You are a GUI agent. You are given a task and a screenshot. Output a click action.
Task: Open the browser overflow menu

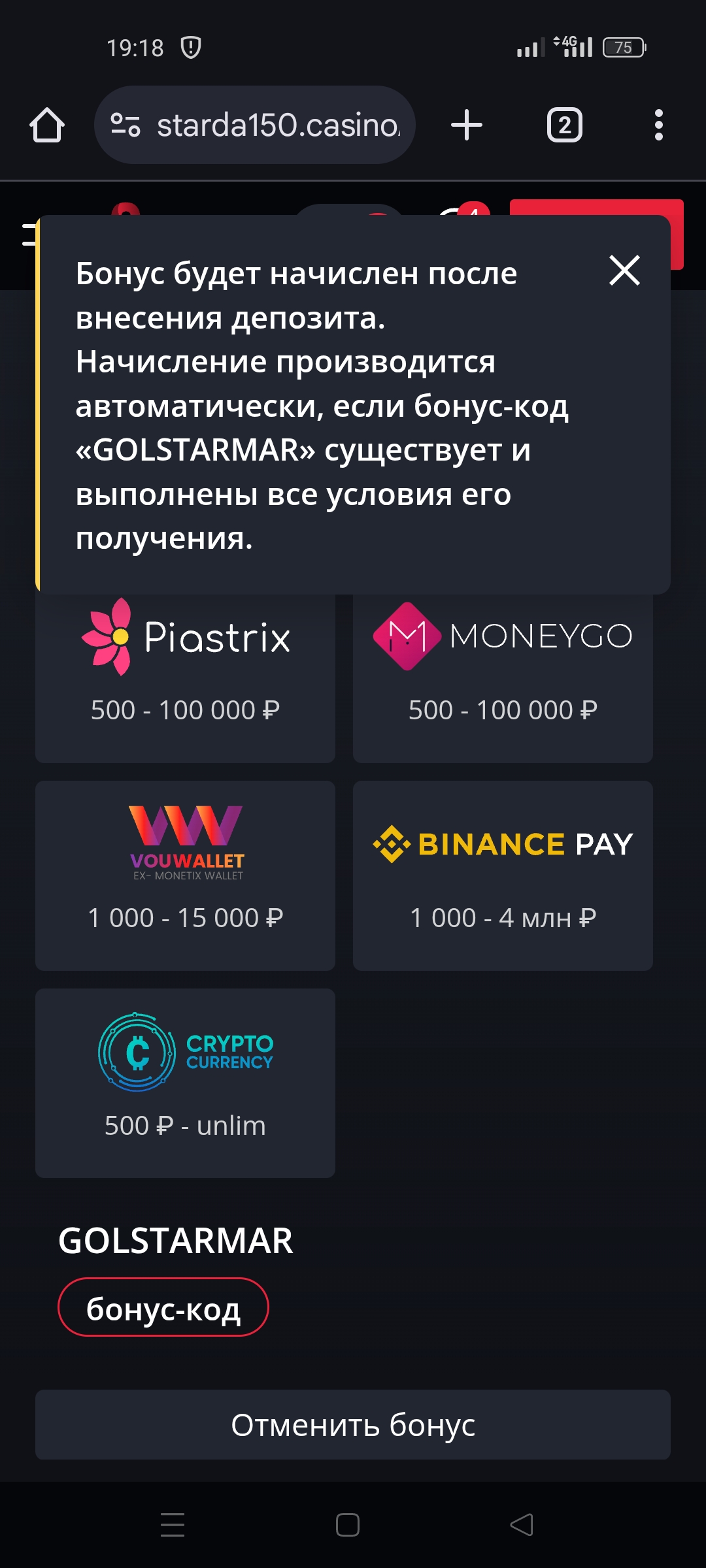click(x=659, y=125)
